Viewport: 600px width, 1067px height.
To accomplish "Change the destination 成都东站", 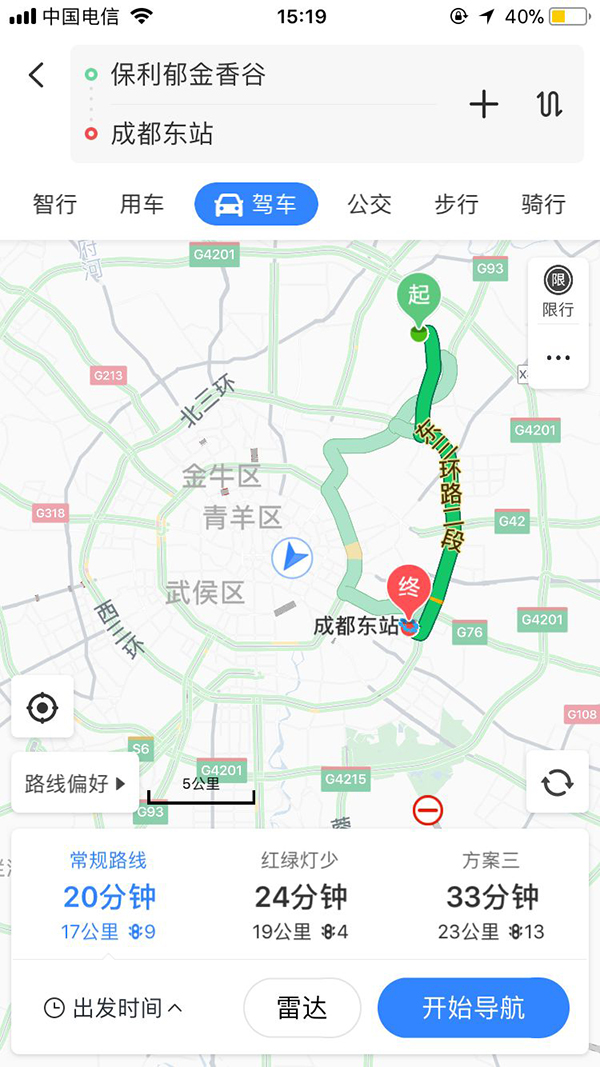I will [x=162, y=134].
